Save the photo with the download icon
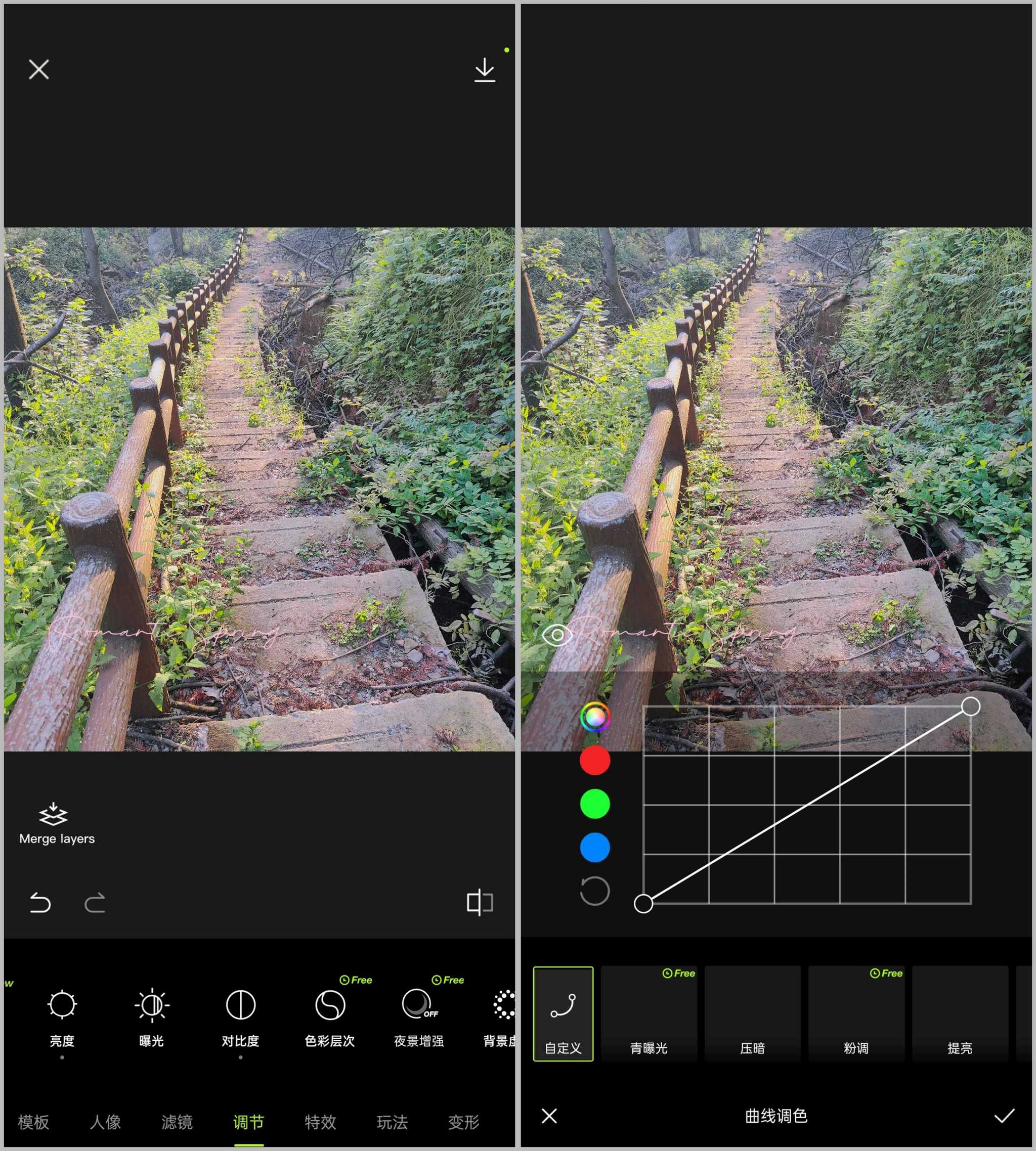The height and width of the screenshot is (1151, 1036). [485, 70]
